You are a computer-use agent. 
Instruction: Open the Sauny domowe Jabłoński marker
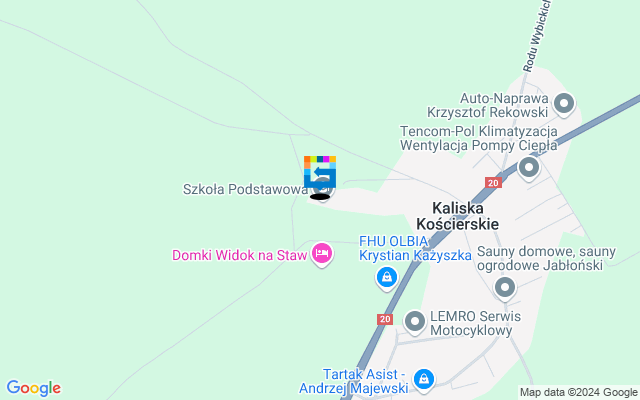tap(505, 288)
